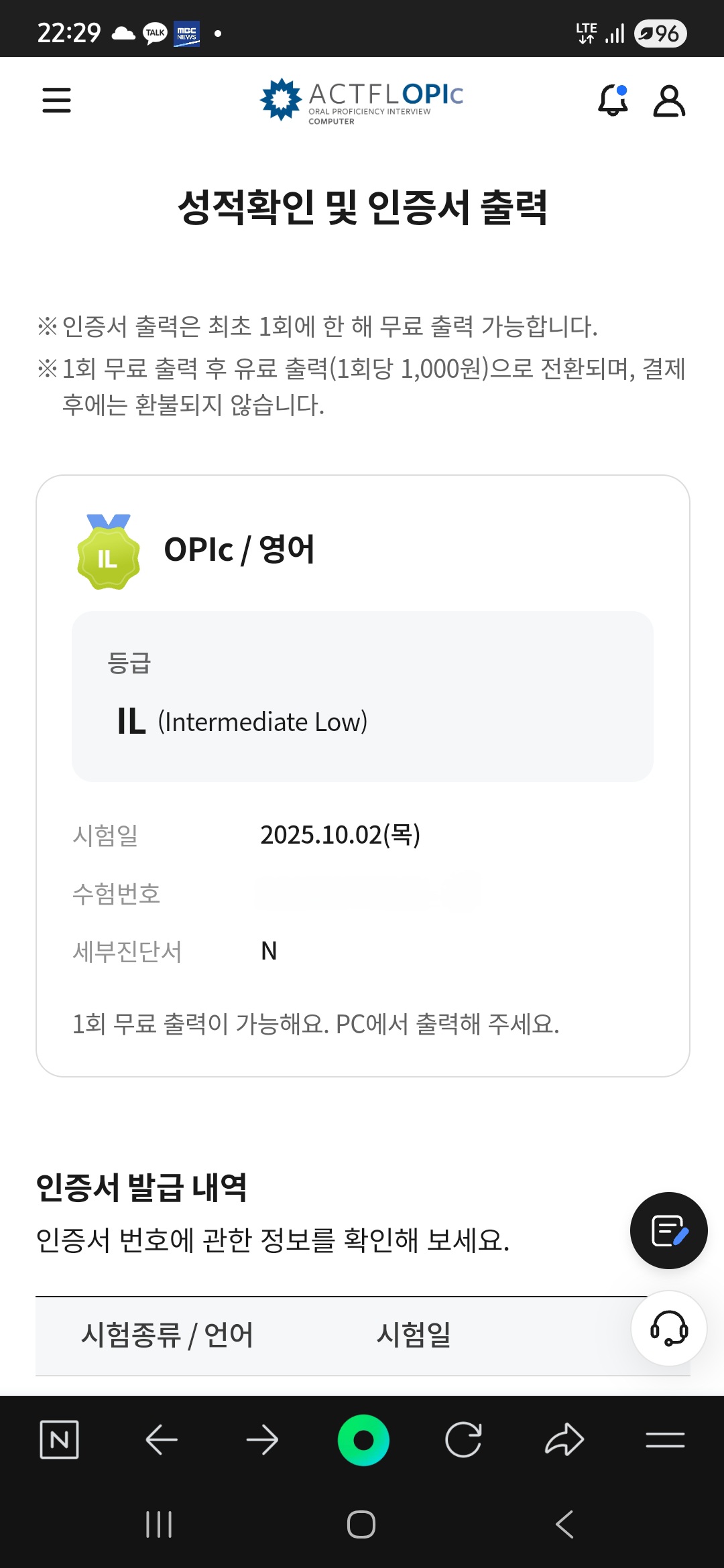Tap the green Naver search circle button
Screen dimensions: 724x1568
pos(363,1439)
